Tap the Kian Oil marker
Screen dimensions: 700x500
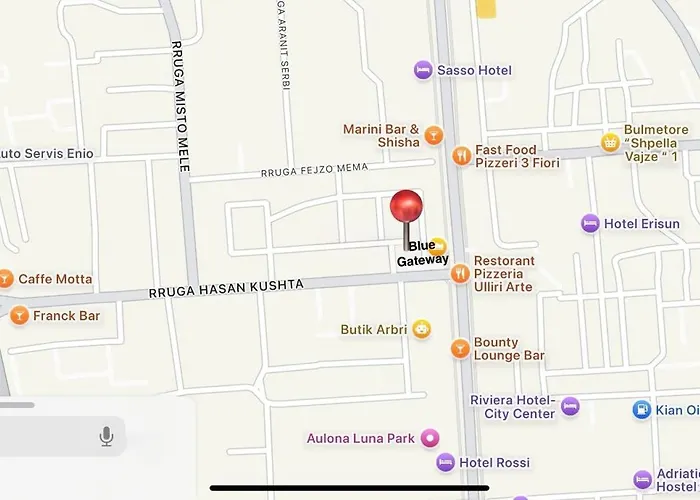[x=641, y=410]
